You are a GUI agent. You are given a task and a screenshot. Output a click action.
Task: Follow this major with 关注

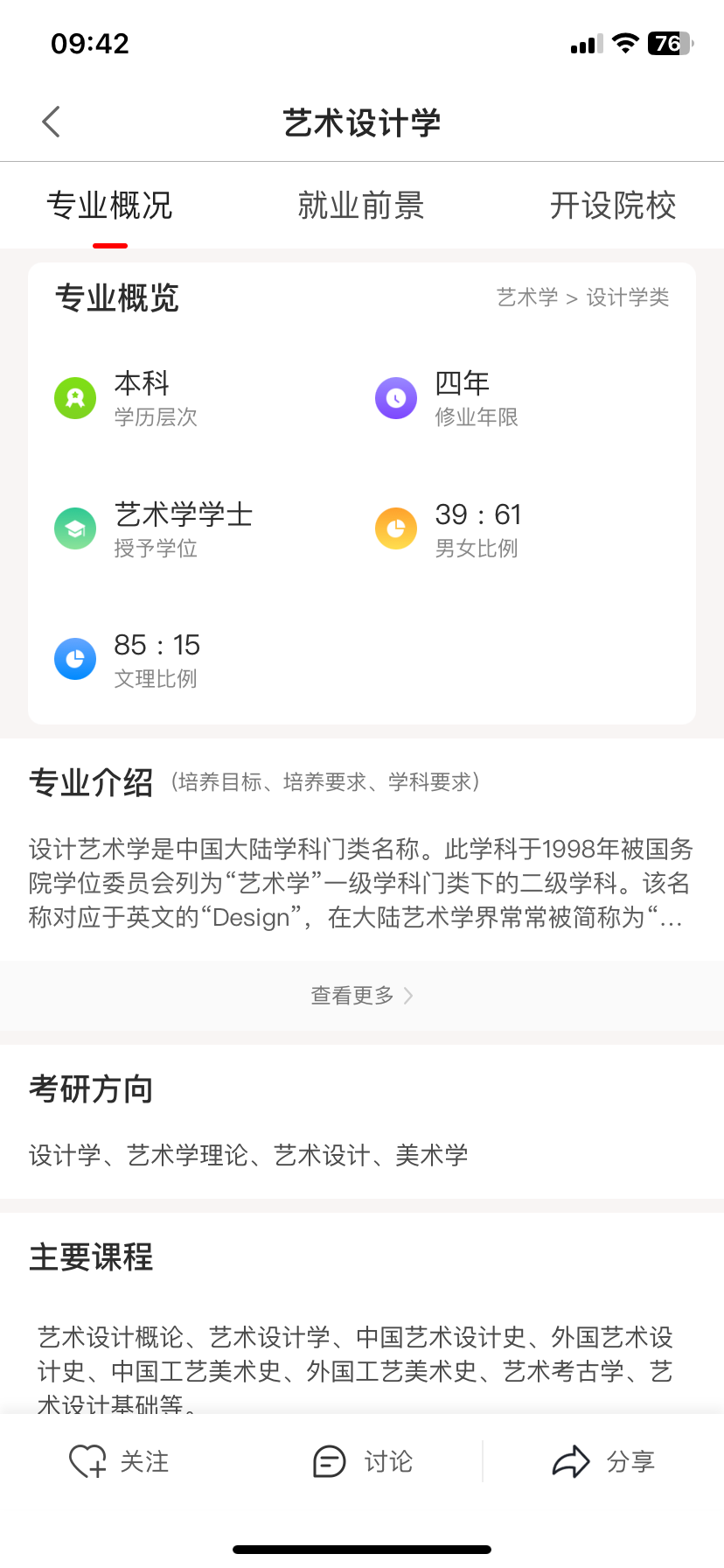click(x=119, y=1461)
